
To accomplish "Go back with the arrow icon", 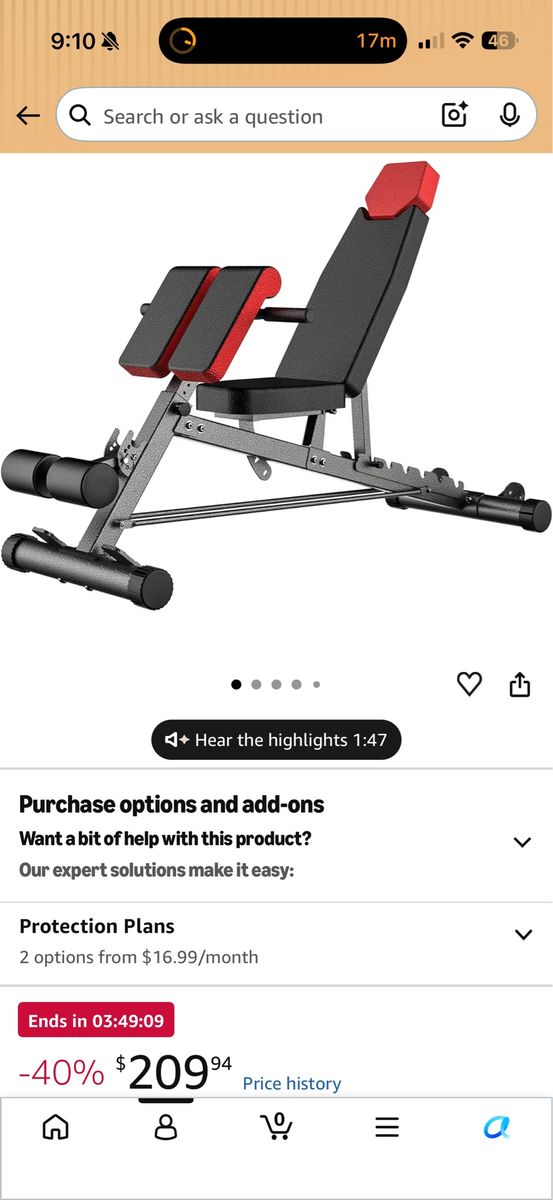I will pos(28,116).
